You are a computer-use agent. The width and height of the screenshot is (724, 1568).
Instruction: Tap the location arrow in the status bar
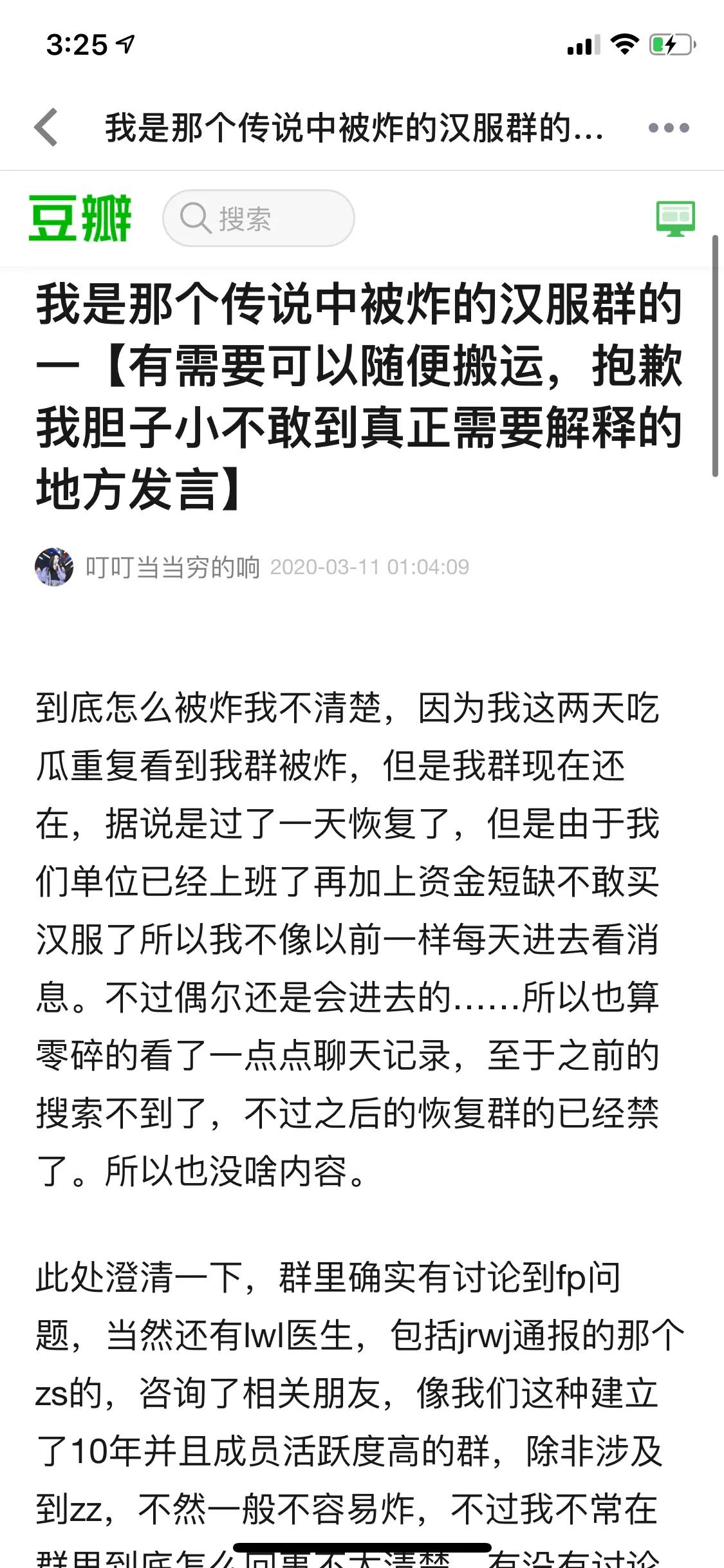[126, 42]
